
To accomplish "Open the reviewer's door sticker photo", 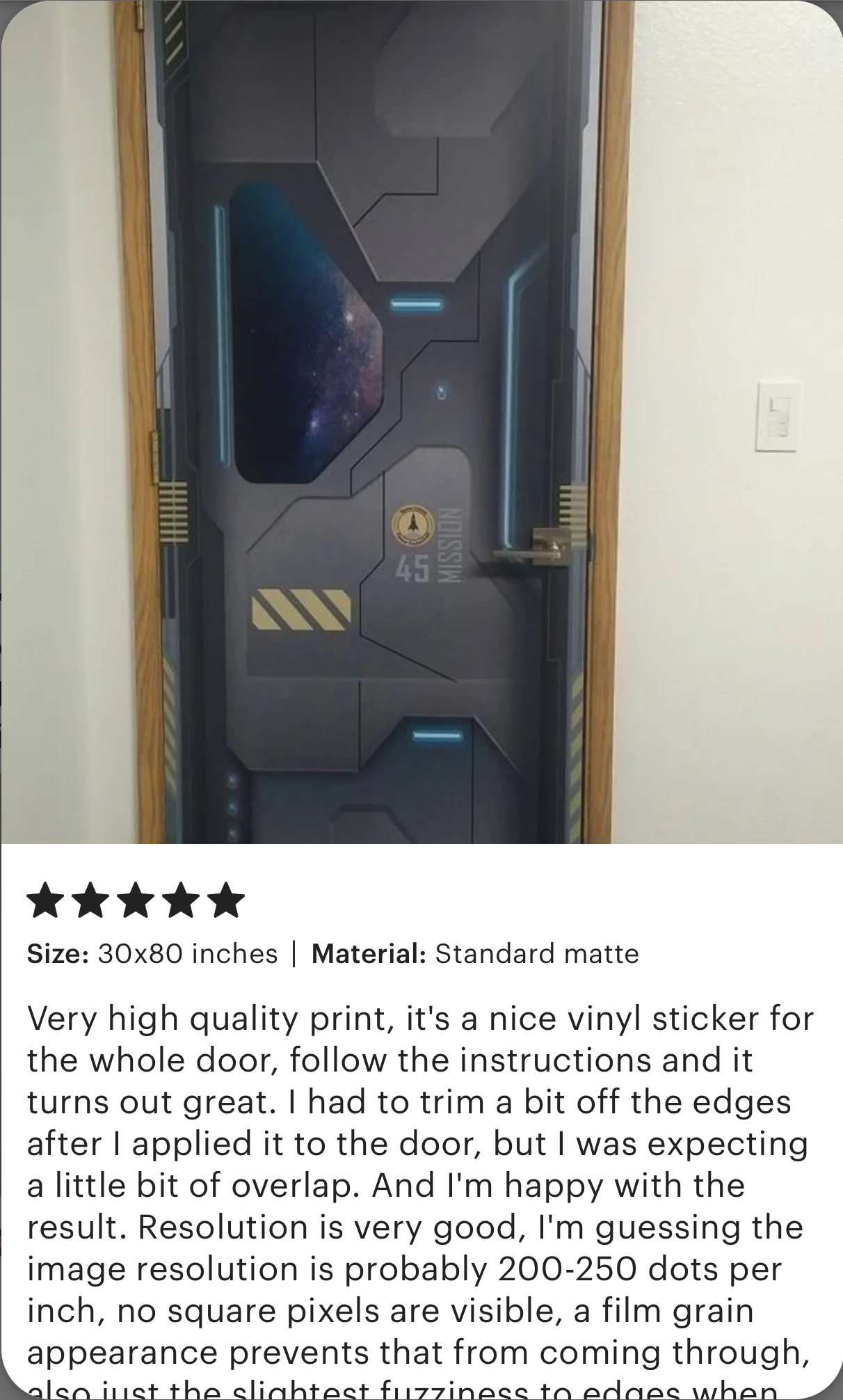I will (421, 422).
